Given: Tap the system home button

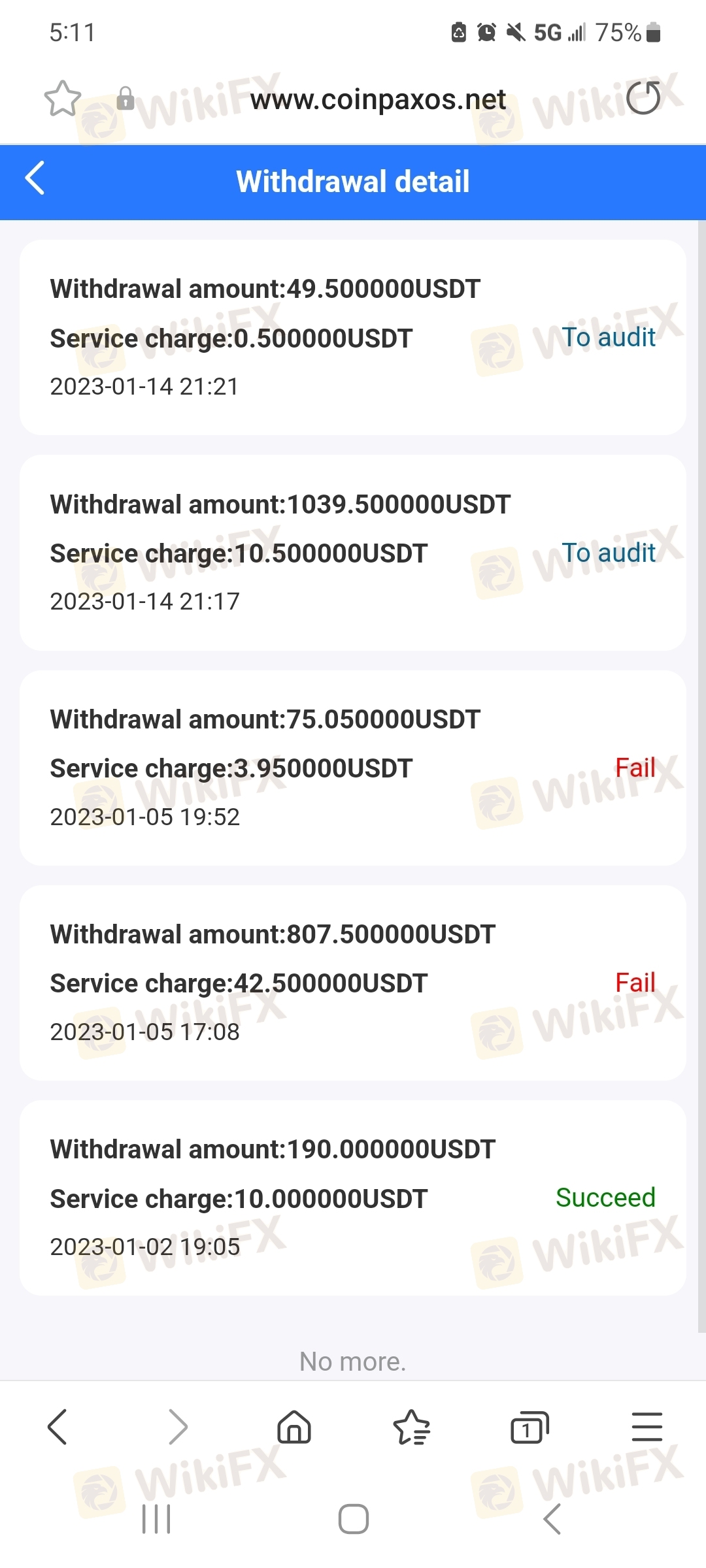Looking at the screenshot, I should [x=354, y=1519].
